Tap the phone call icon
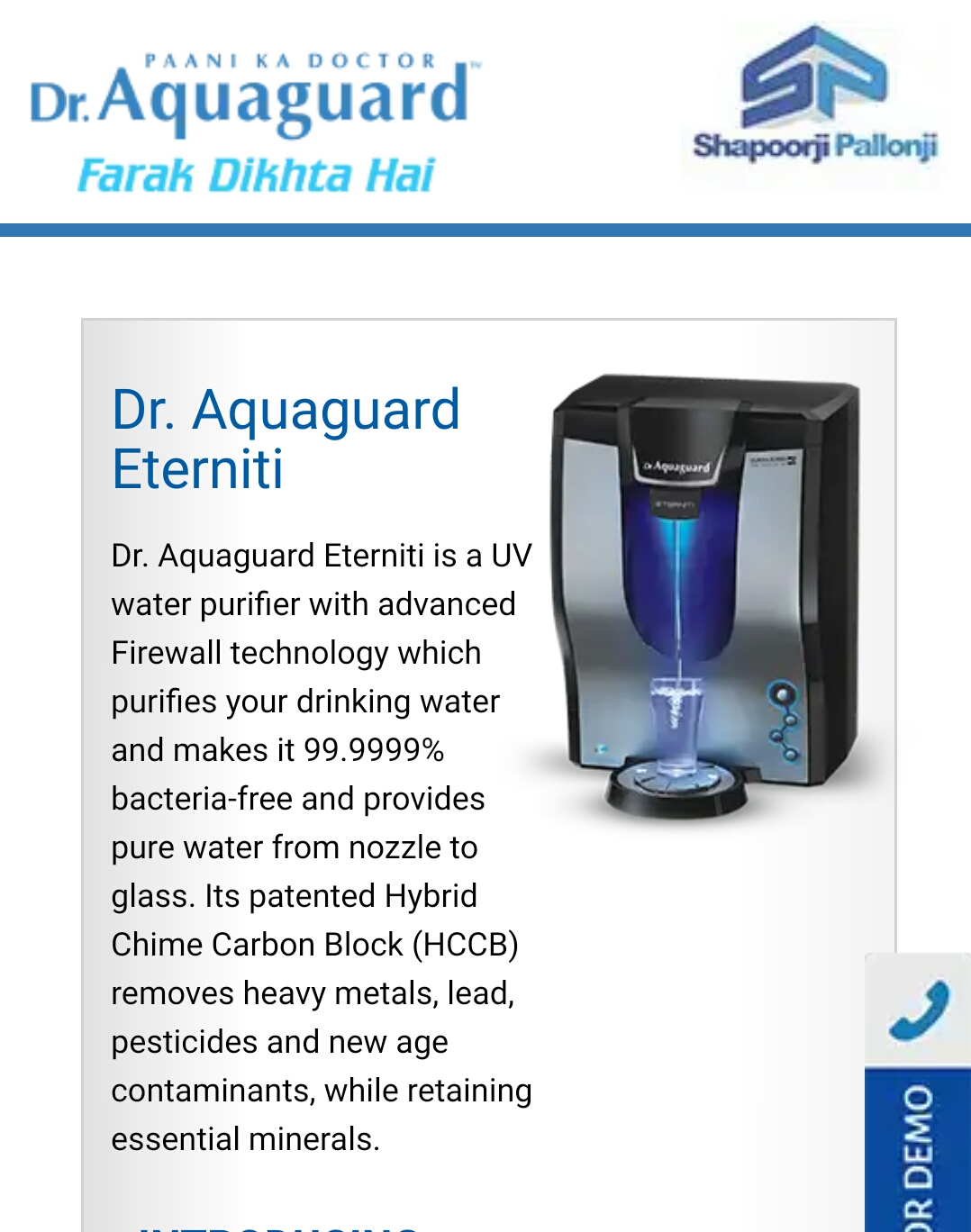The image size is (971, 1232). tap(919, 1010)
